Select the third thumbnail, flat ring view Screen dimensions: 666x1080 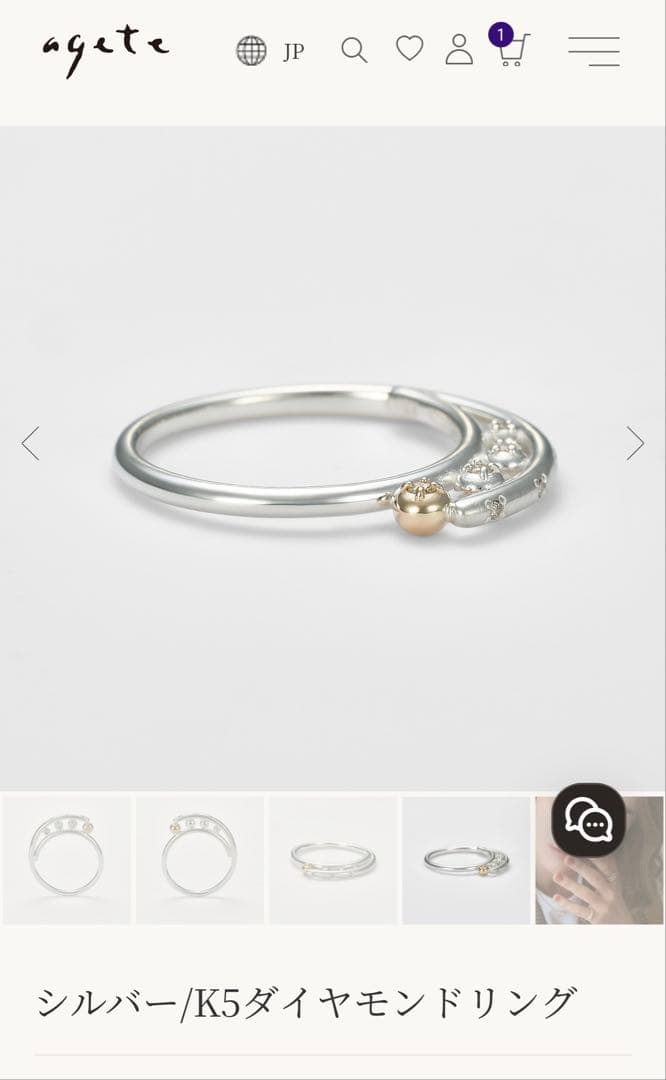tap(333, 860)
